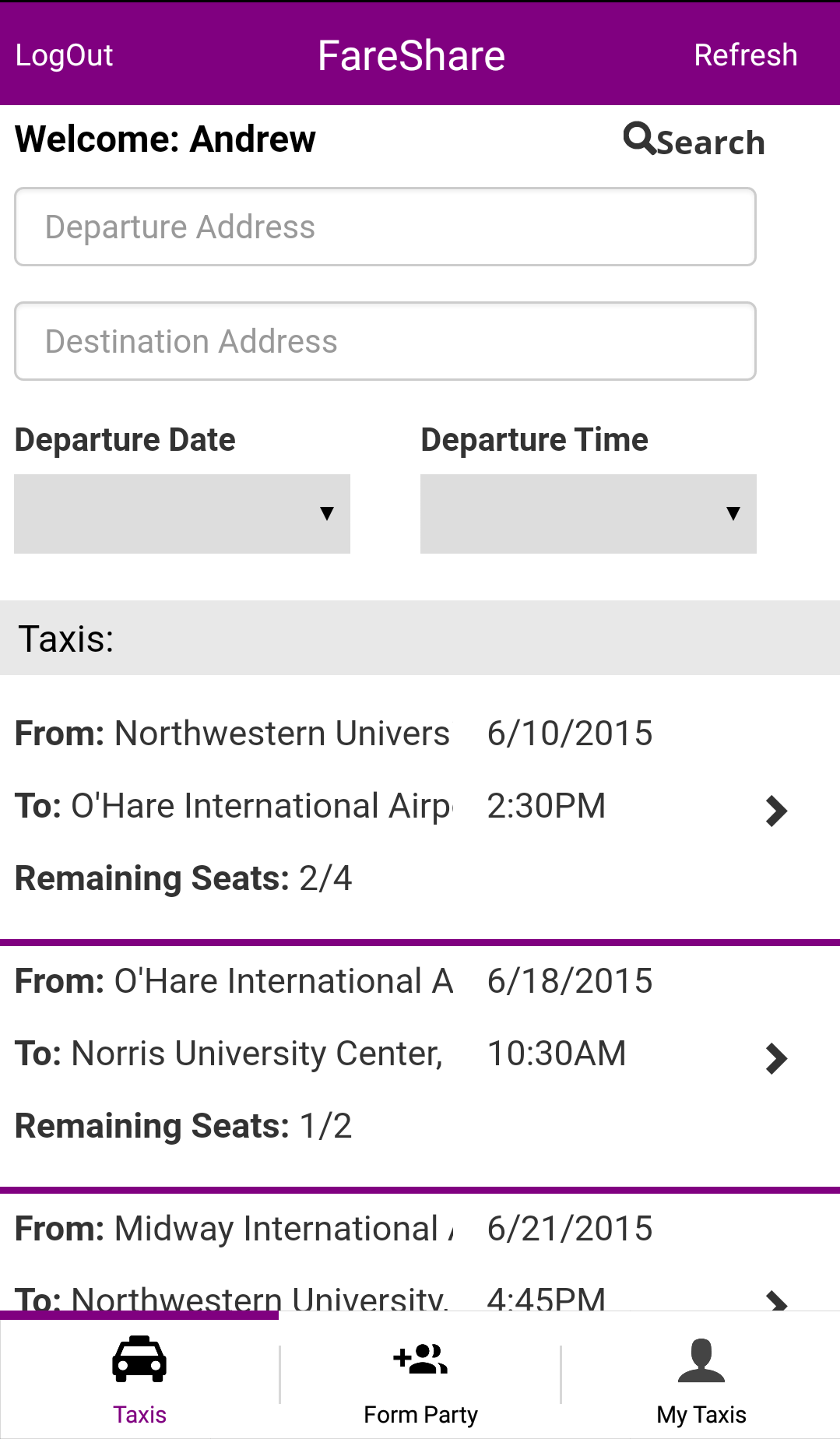This screenshot has width=840, height=1439.
Task: Refresh the taxi list
Action: pos(745,55)
